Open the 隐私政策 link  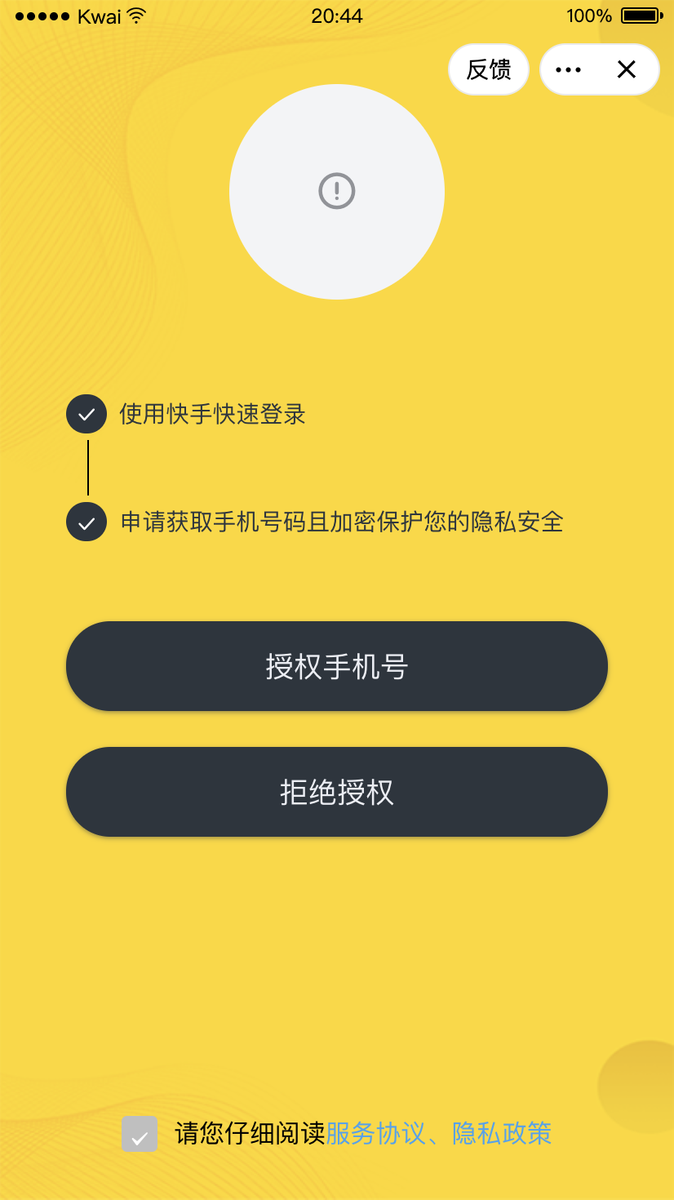pyautogui.click(x=502, y=1134)
